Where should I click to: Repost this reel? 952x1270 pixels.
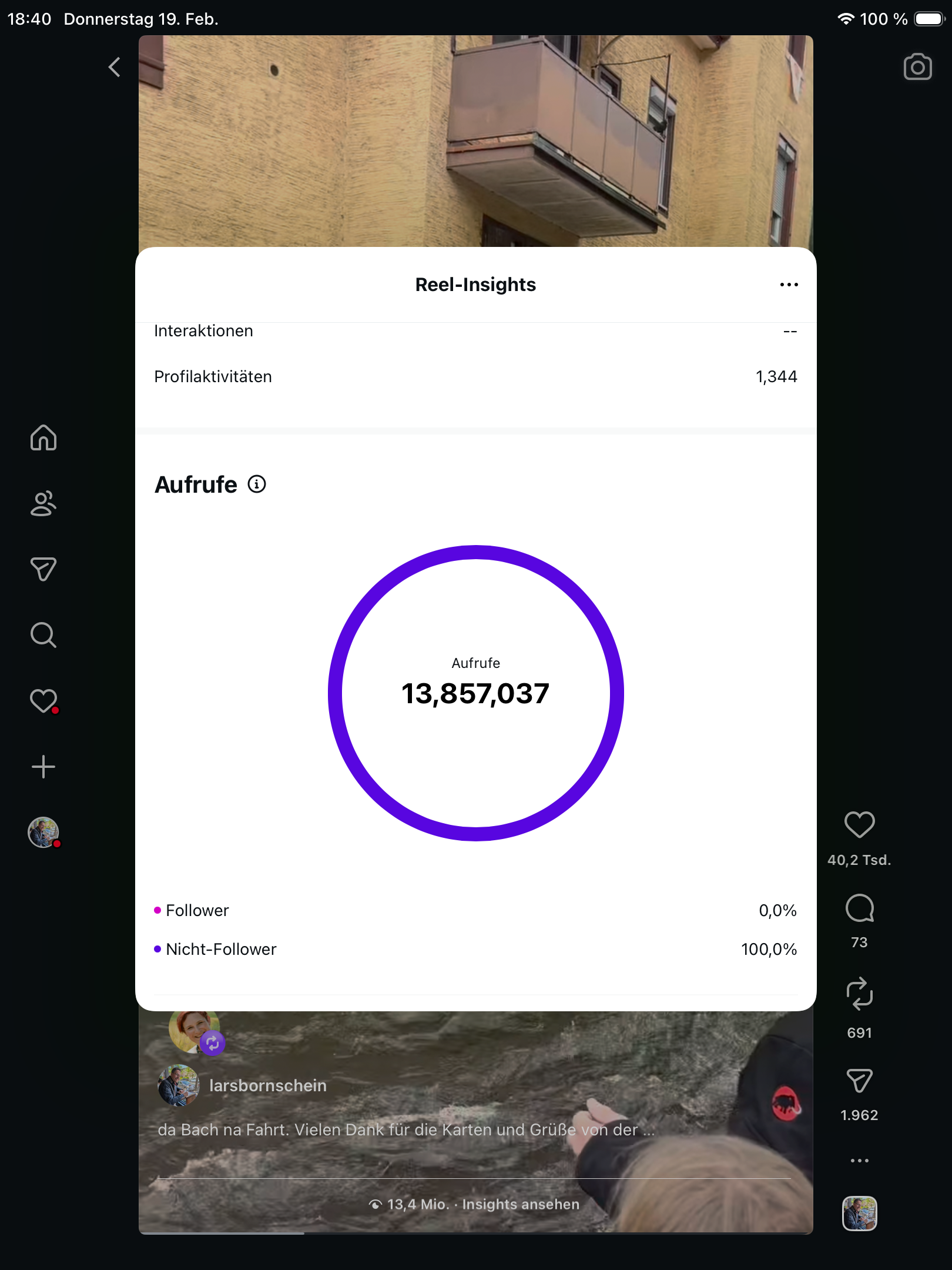coord(859,994)
